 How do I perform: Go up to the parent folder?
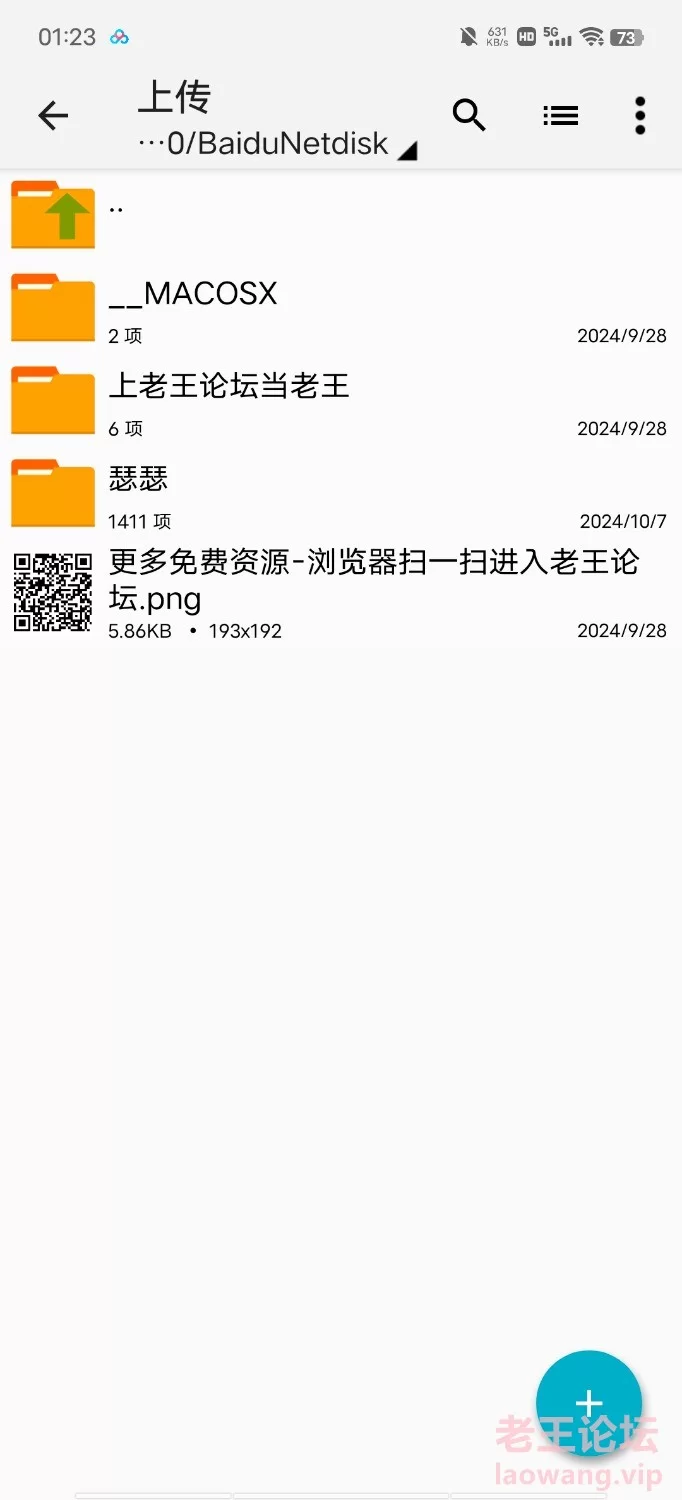[x=341, y=214]
